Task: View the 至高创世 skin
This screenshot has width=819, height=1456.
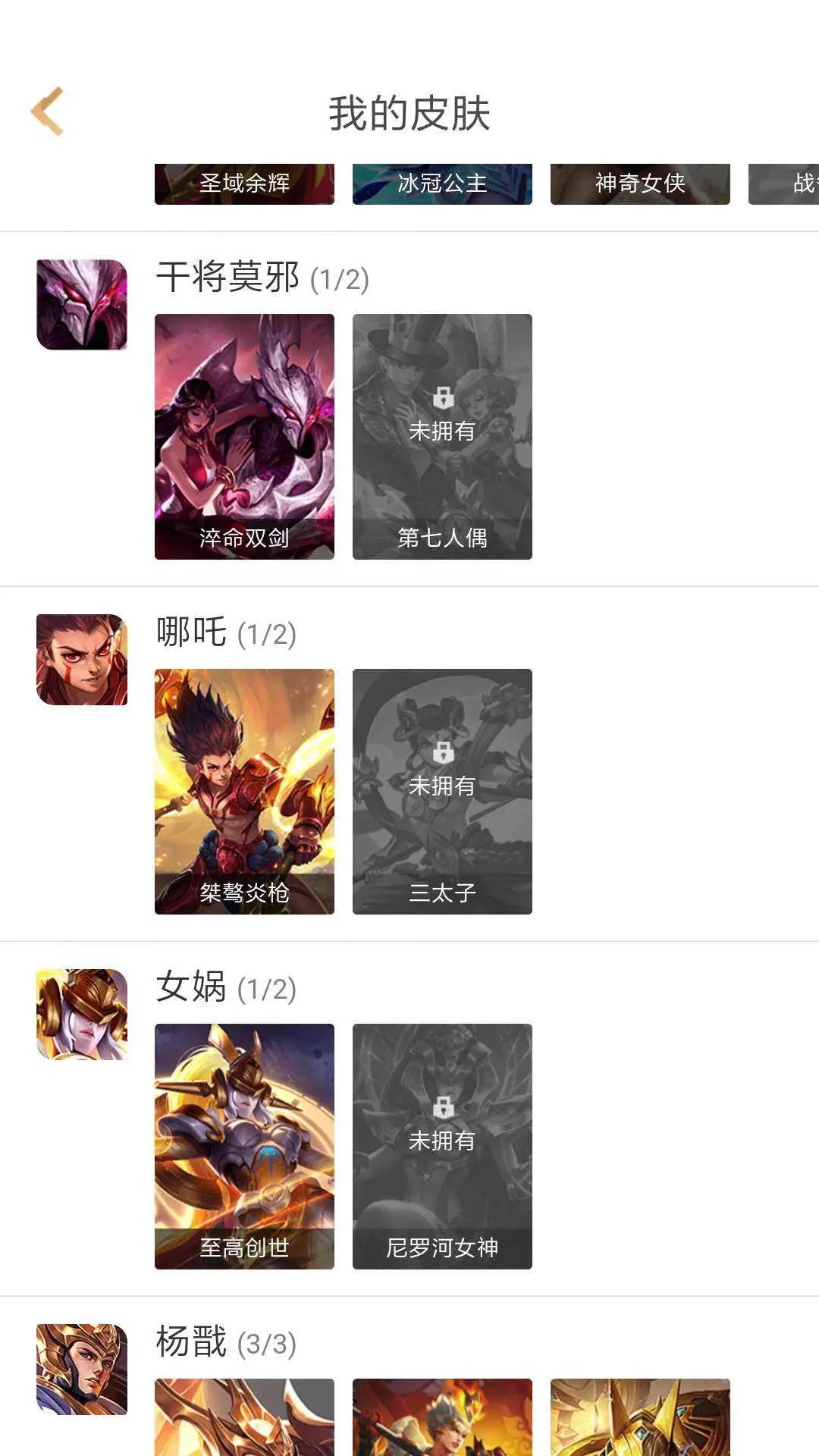Action: click(x=244, y=1147)
